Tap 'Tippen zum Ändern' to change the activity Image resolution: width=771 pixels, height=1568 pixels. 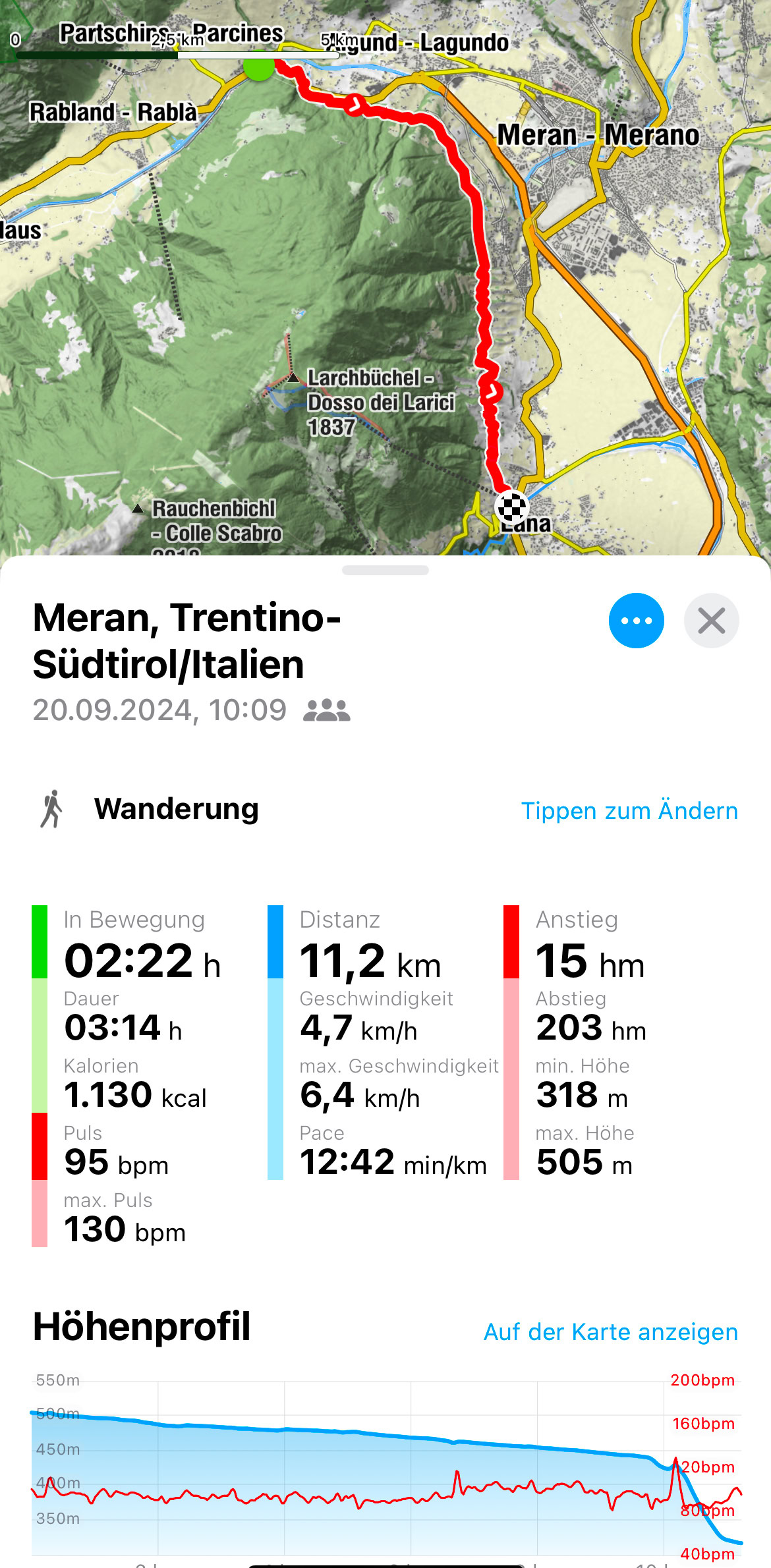coord(629,810)
